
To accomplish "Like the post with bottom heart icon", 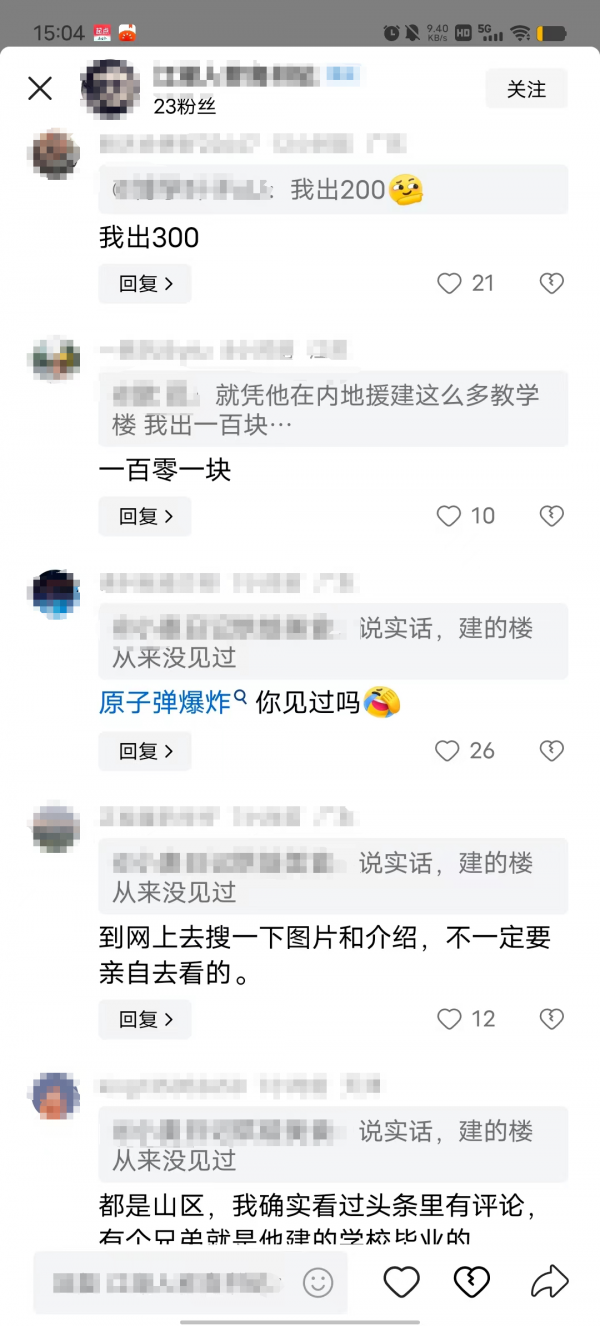I will point(402,1282).
